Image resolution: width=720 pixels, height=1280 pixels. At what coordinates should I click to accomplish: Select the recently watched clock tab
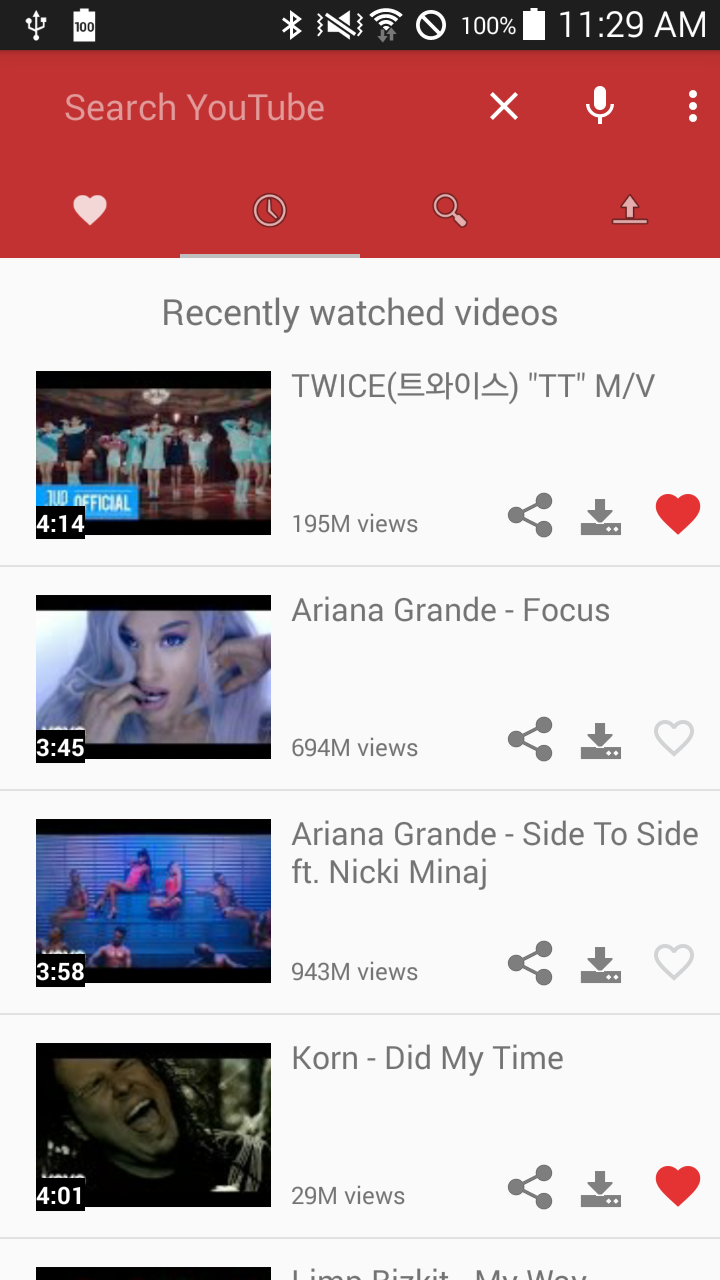point(270,210)
